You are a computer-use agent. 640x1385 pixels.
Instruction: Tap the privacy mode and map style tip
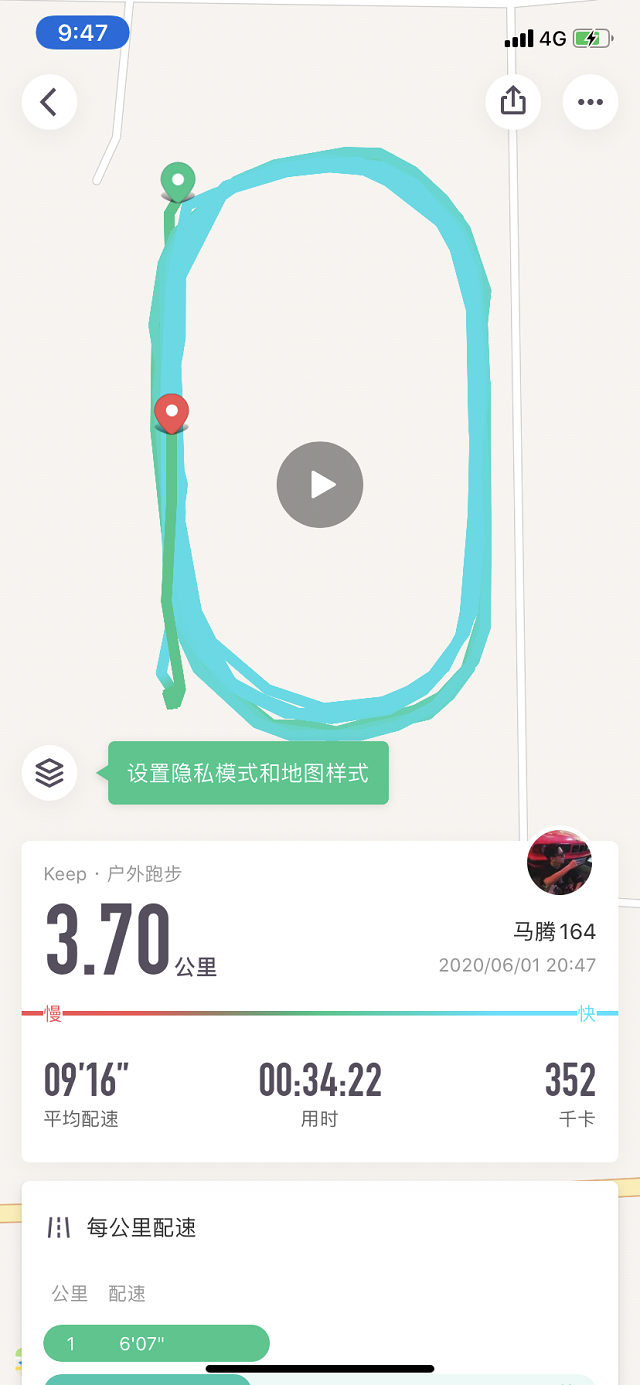[248, 773]
